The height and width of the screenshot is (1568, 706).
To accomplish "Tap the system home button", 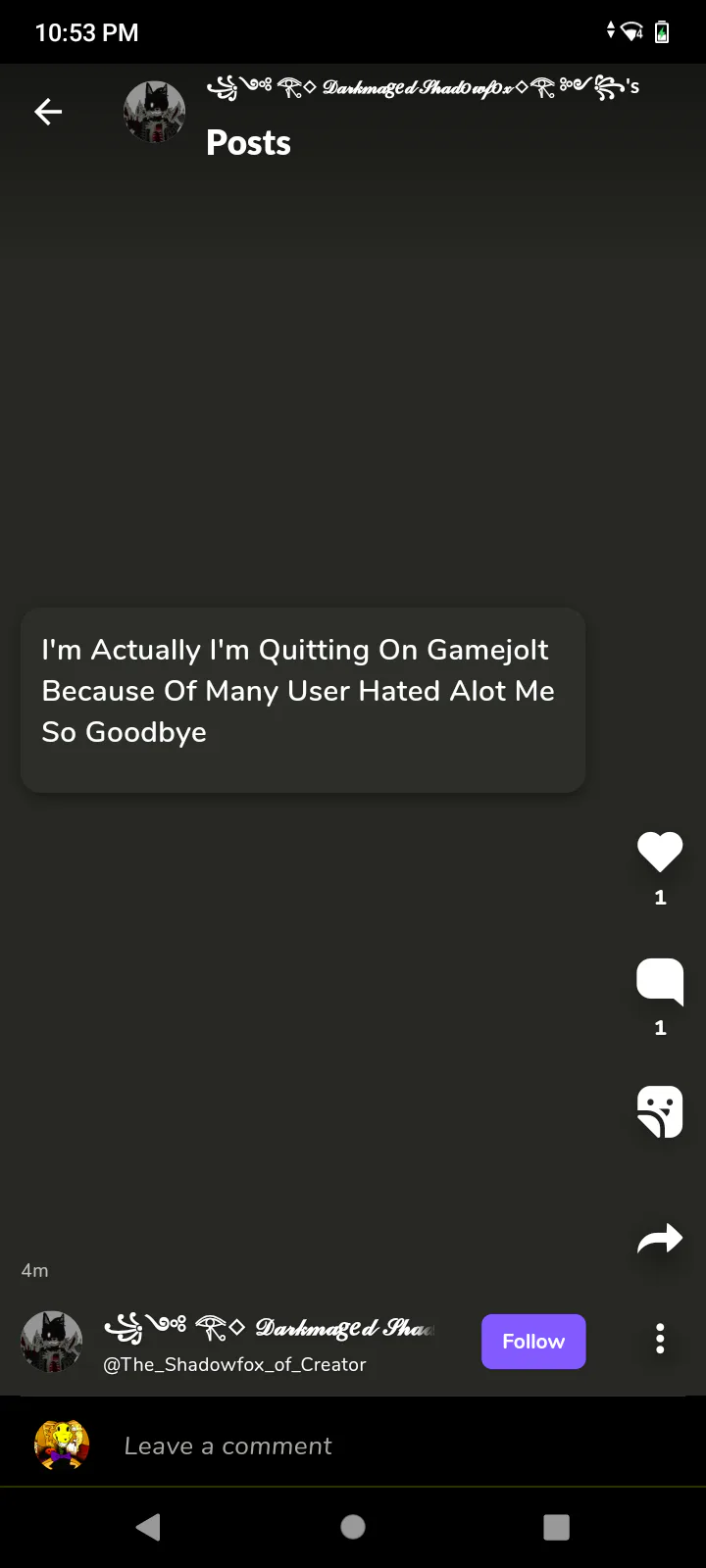I will [353, 1527].
